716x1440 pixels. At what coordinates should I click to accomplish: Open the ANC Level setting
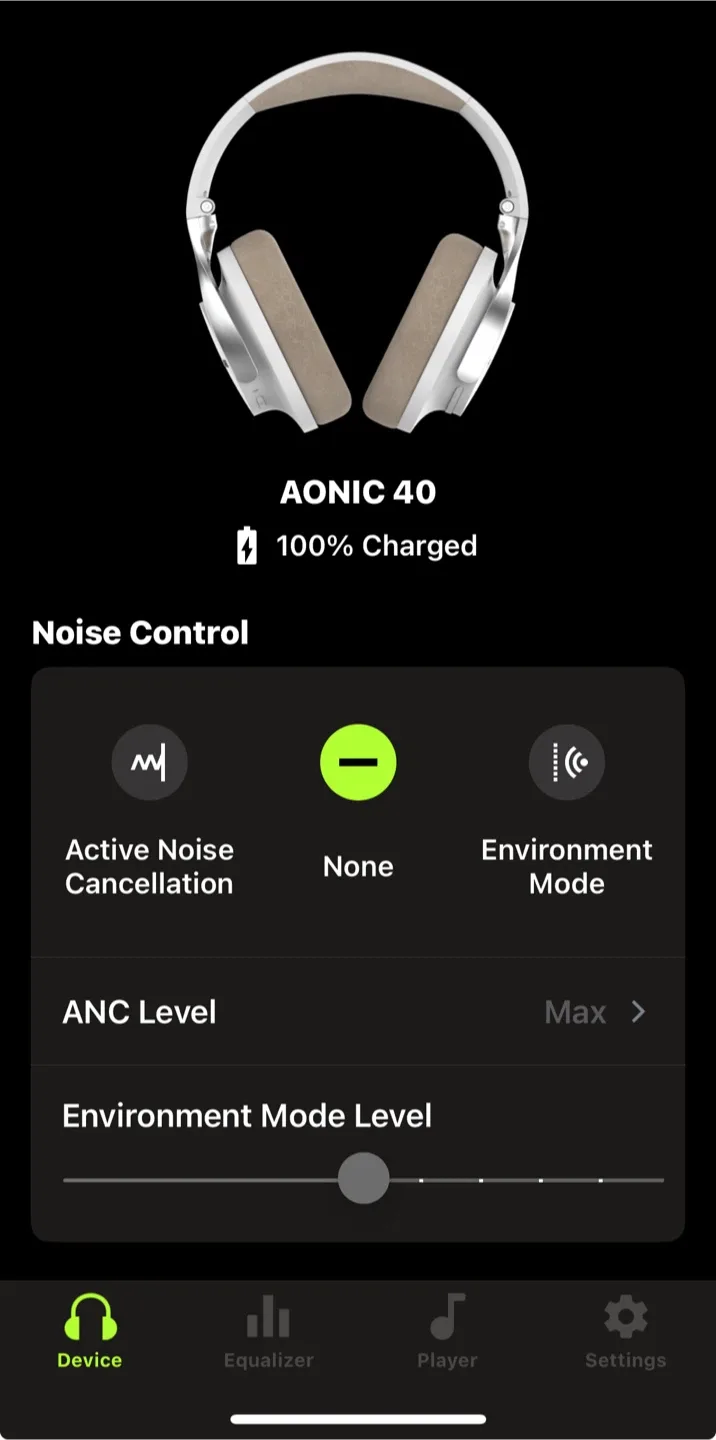(x=357, y=1012)
